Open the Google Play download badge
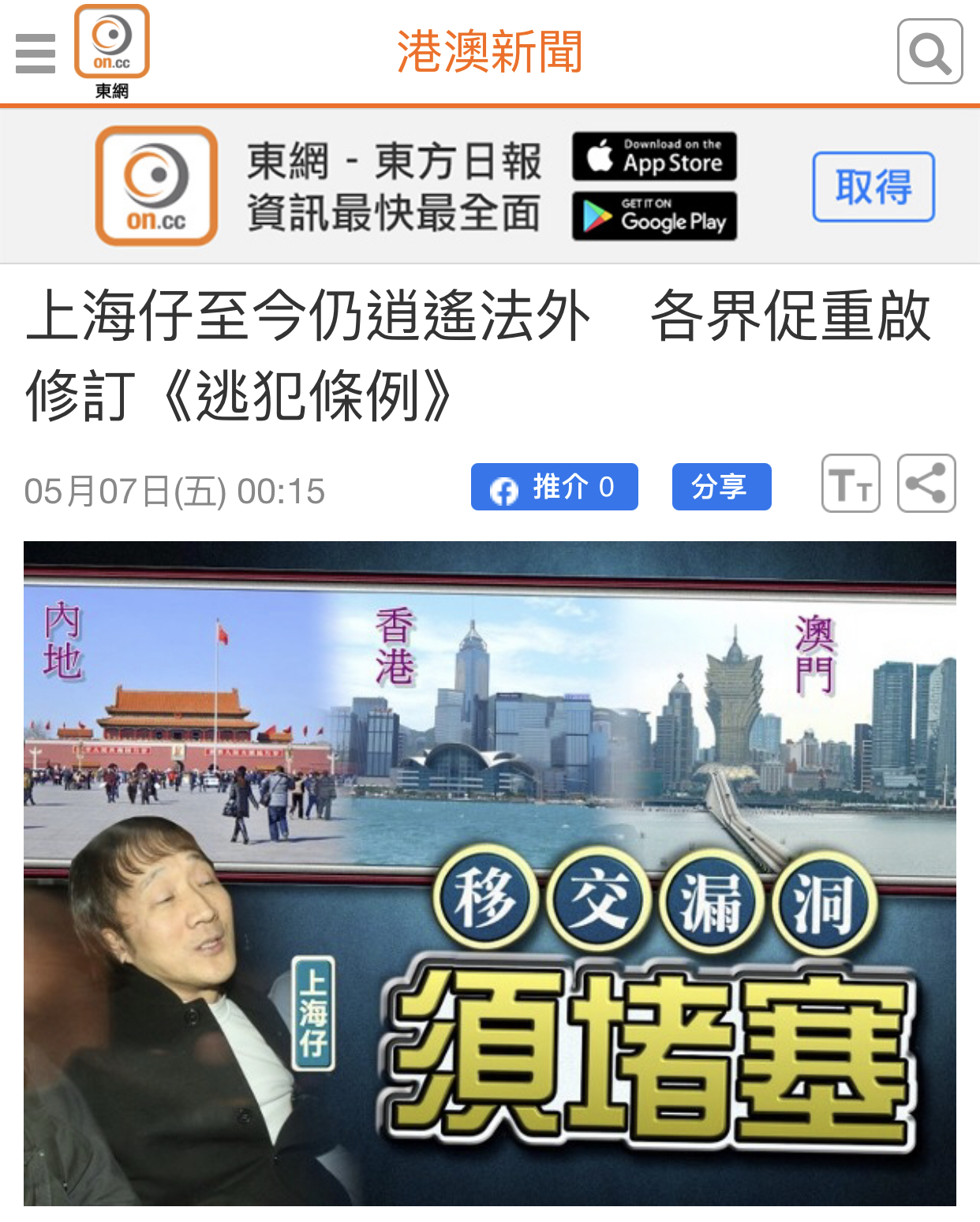Viewport: 980px width, 1222px height. (x=654, y=215)
